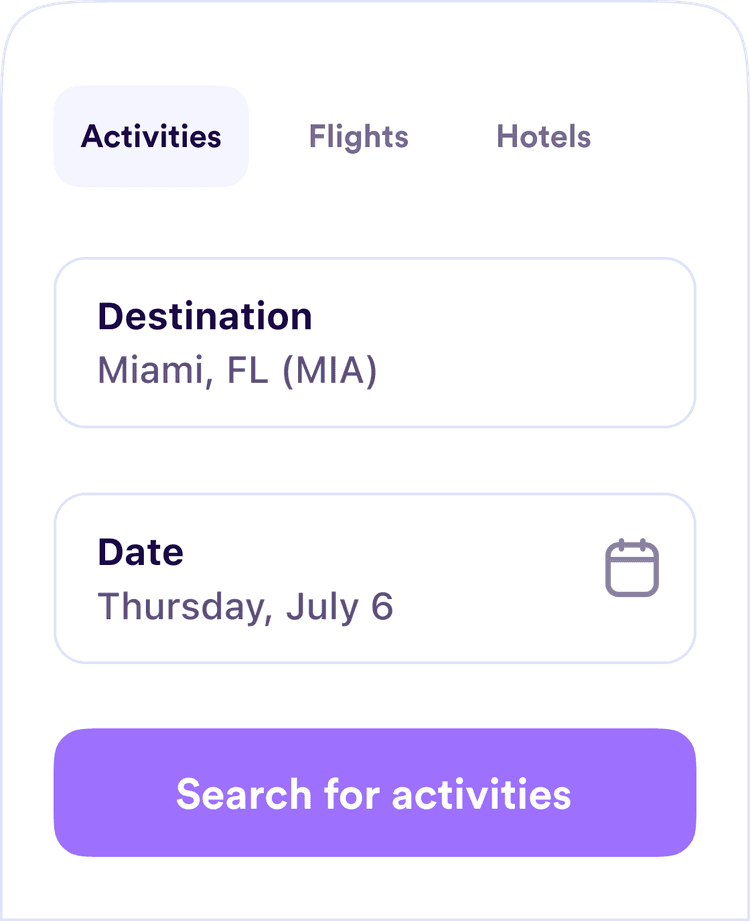Select the calendar glyph in the Date card
The height and width of the screenshot is (921, 750).
pyautogui.click(x=632, y=567)
